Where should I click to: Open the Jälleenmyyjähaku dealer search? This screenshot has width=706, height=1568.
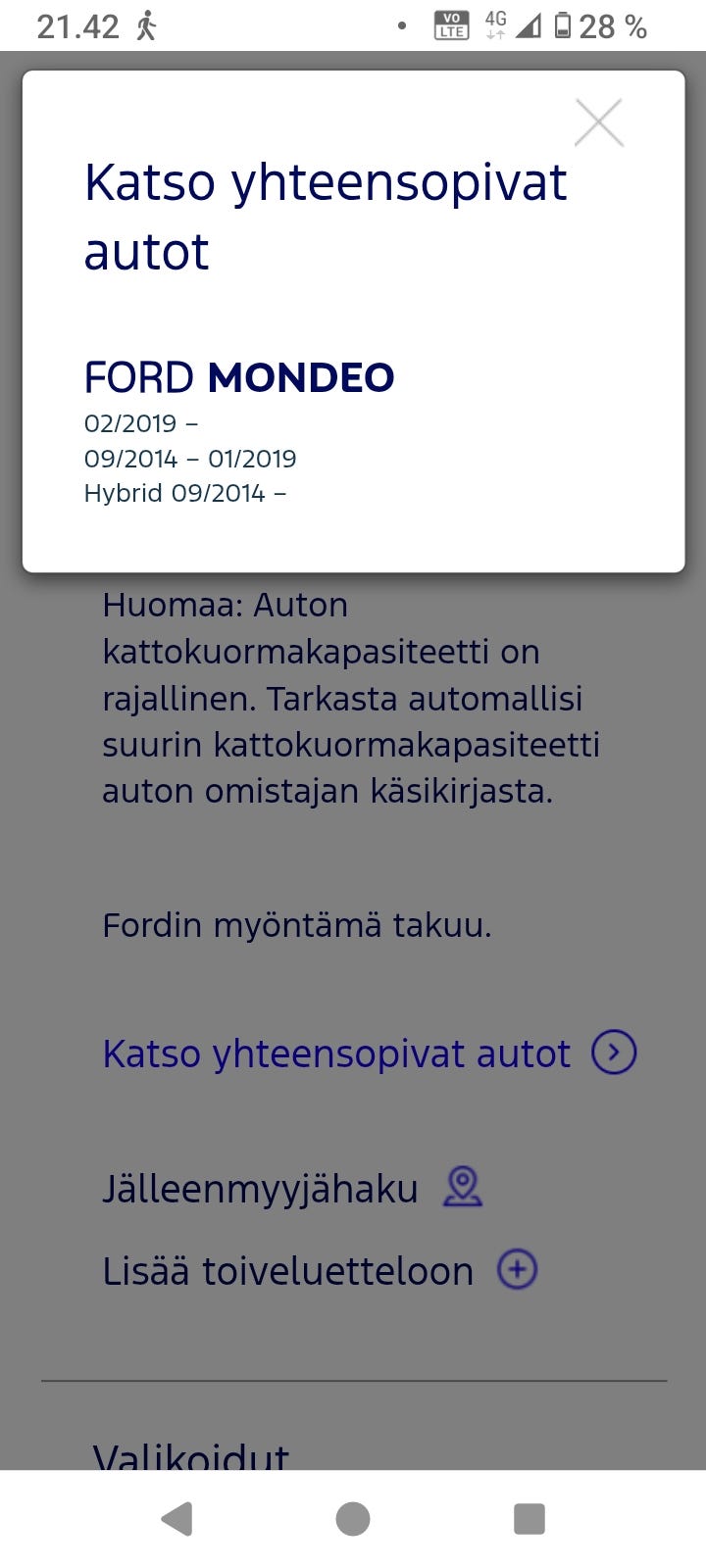[260, 1188]
